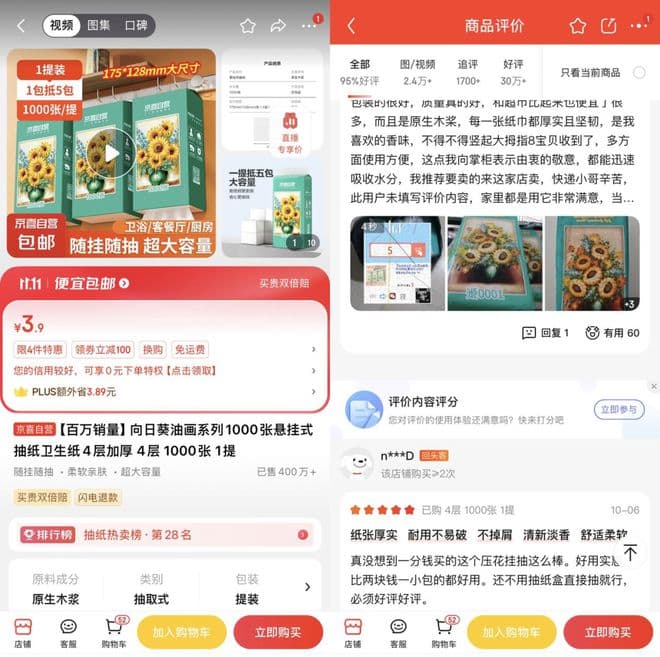Open the 排行榜 抽纸热卖榜 ranking row
The image size is (660, 657).
(165, 535)
